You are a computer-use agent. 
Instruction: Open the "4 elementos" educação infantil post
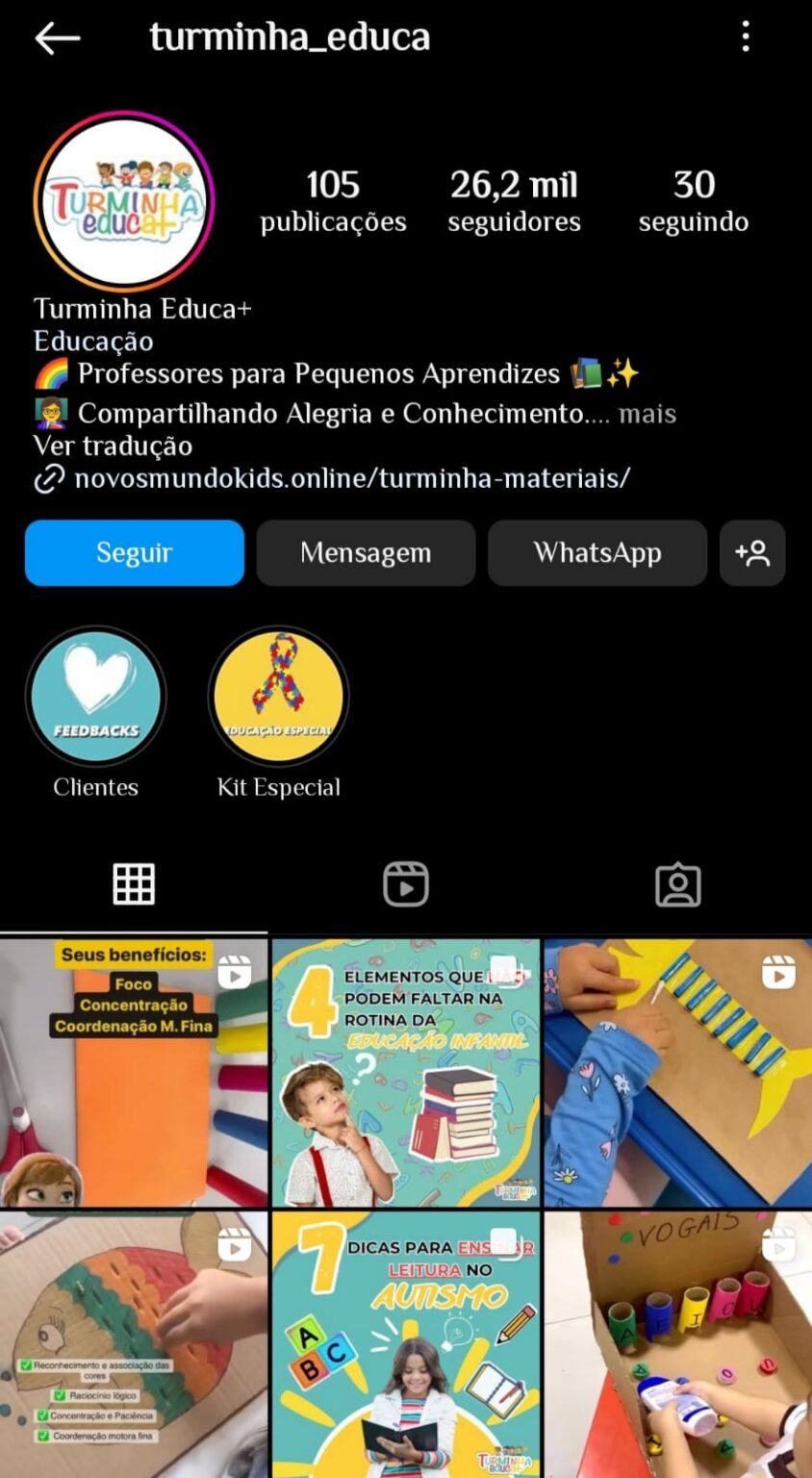point(406,1073)
